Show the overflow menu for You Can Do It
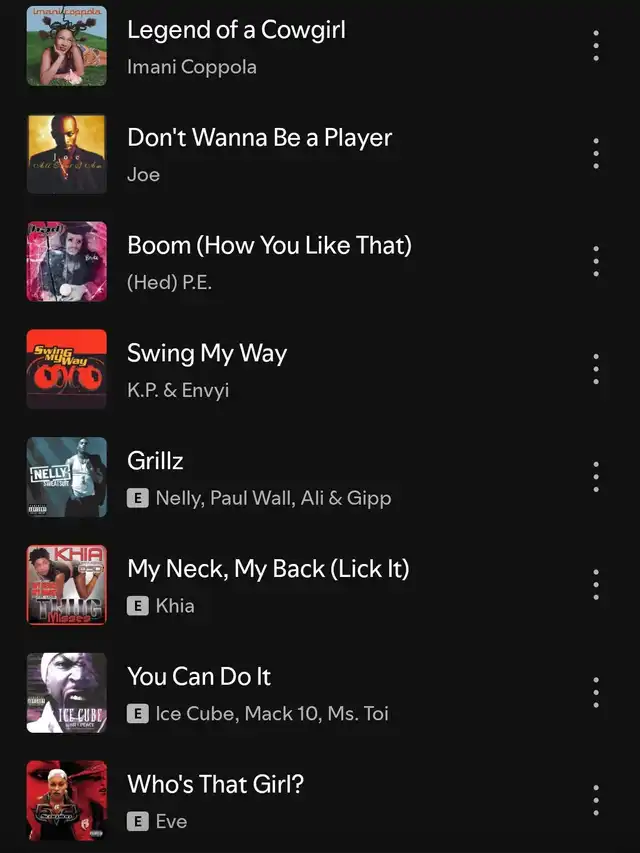 (596, 693)
